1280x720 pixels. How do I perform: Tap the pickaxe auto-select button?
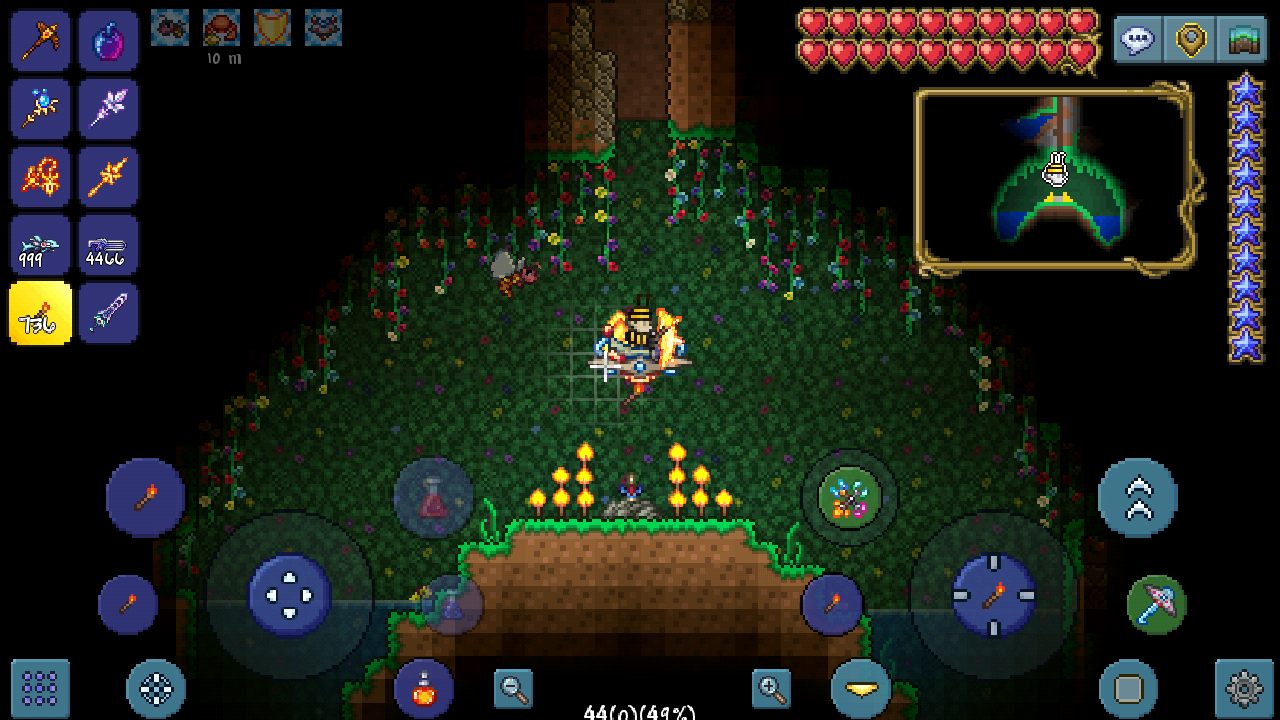coord(1156,604)
